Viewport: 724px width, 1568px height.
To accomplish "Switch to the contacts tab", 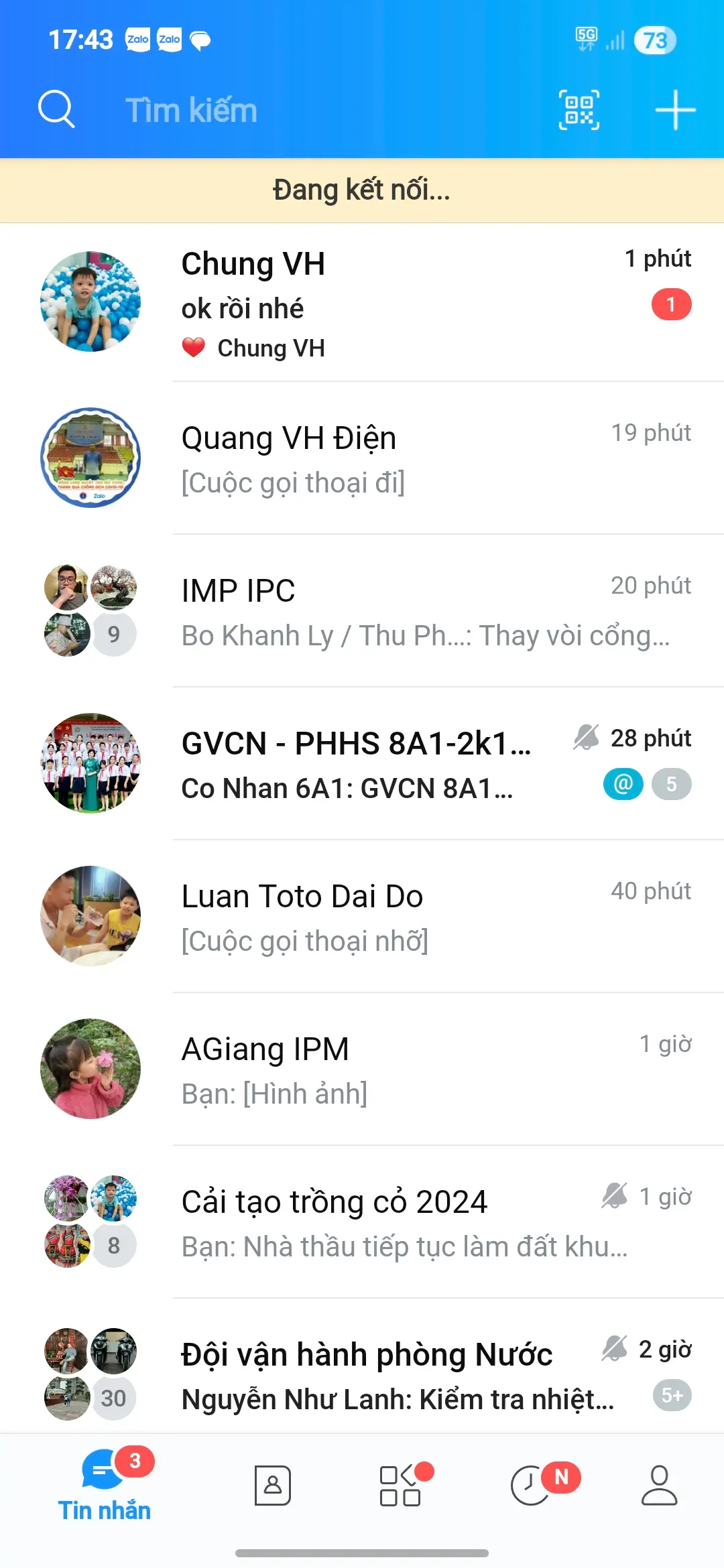I will tap(273, 1486).
